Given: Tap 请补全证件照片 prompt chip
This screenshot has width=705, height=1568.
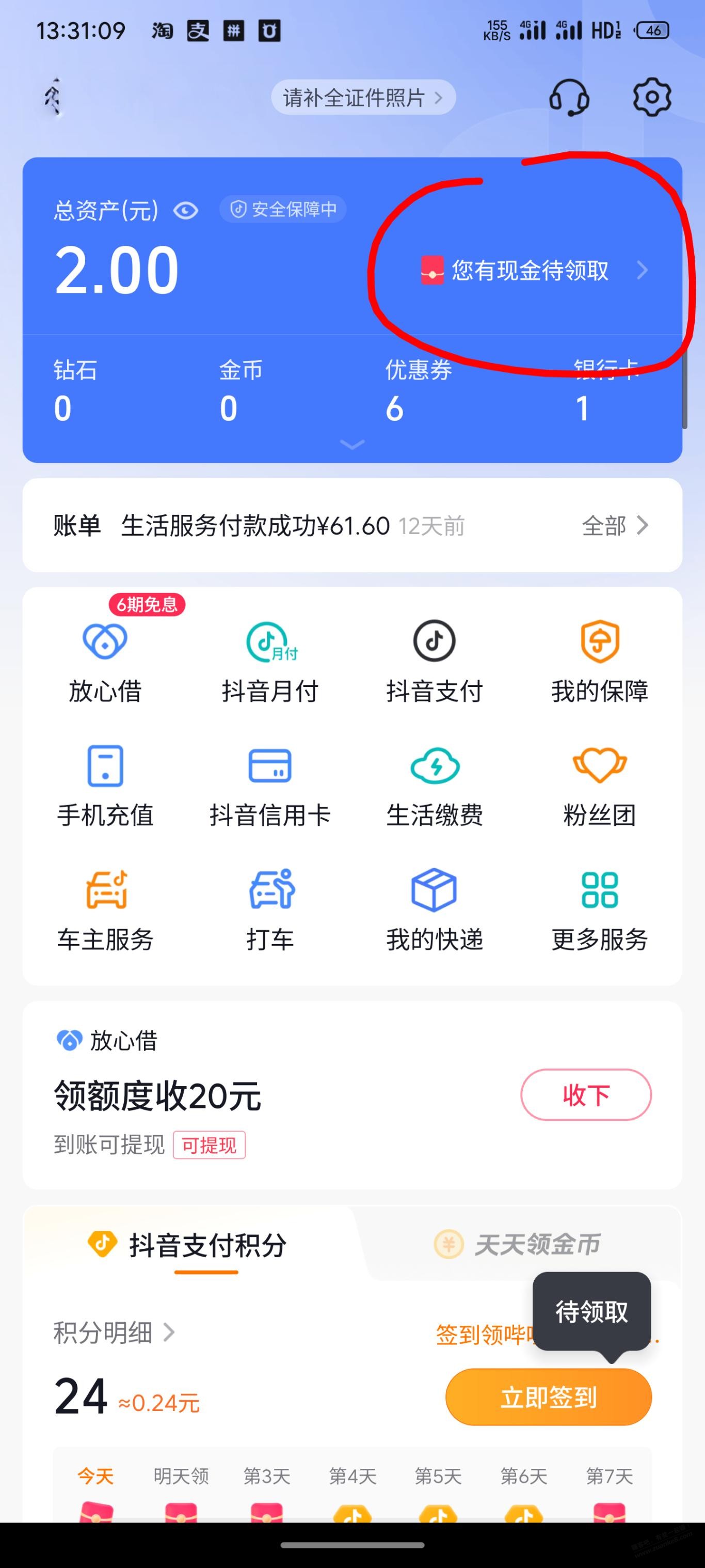Looking at the screenshot, I should (363, 98).
